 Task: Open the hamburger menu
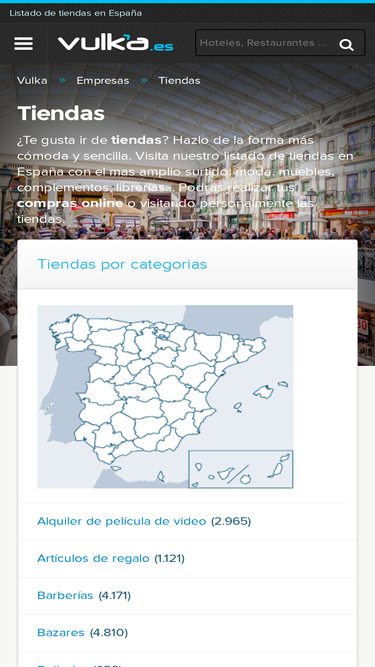point(23,43)
